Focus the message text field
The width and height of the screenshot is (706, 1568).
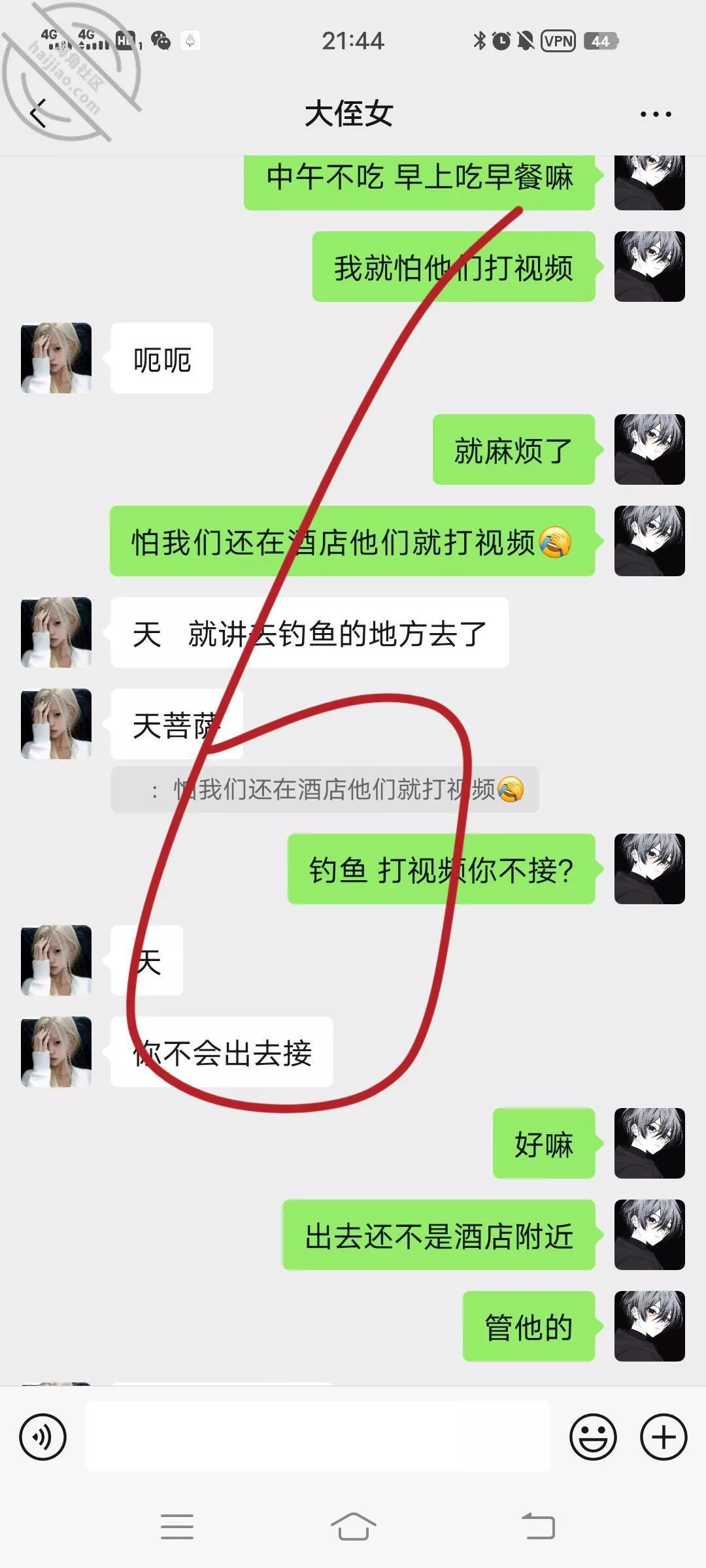(317, 1437)
